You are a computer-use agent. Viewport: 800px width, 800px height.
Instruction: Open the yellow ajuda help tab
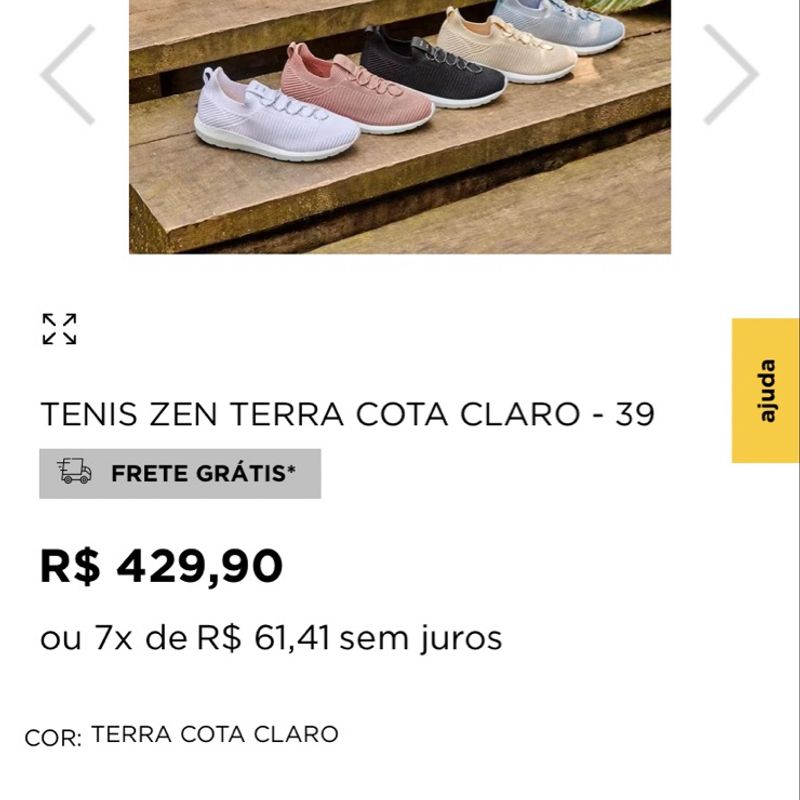[x=765, y=390]
